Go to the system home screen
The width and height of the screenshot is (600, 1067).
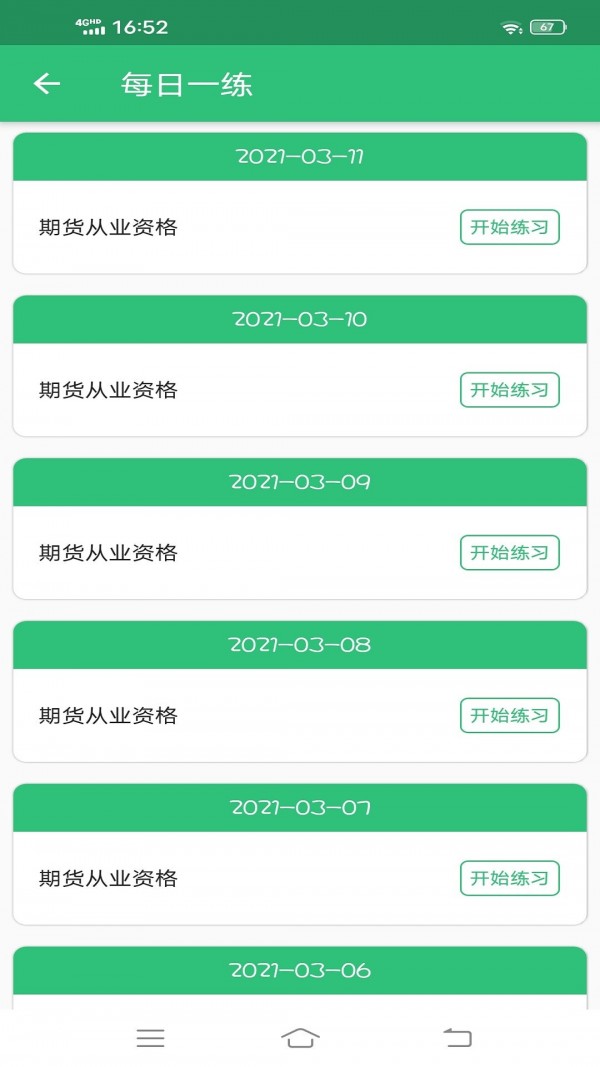[300, 1038]
